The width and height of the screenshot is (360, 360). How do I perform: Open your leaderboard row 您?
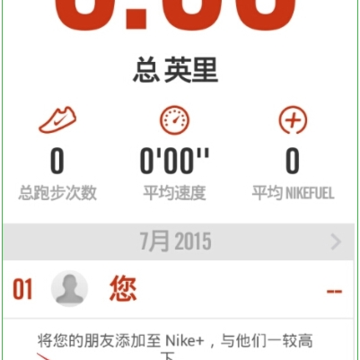point(178,289)
